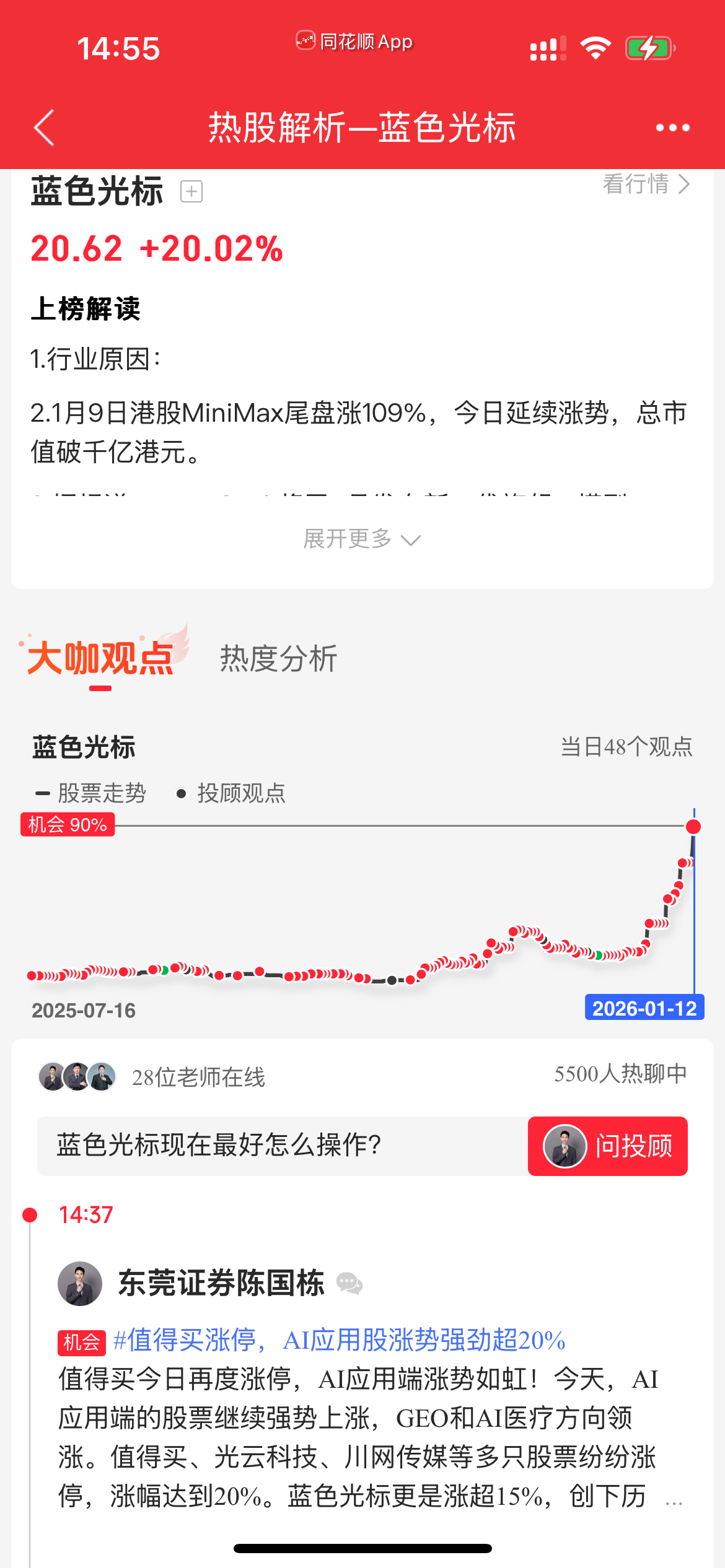Open topic #值得买涨停，AI应用股涨势强劲超20%
This screenshot has height=1568, width=725.
click(x=339, y=1340)
